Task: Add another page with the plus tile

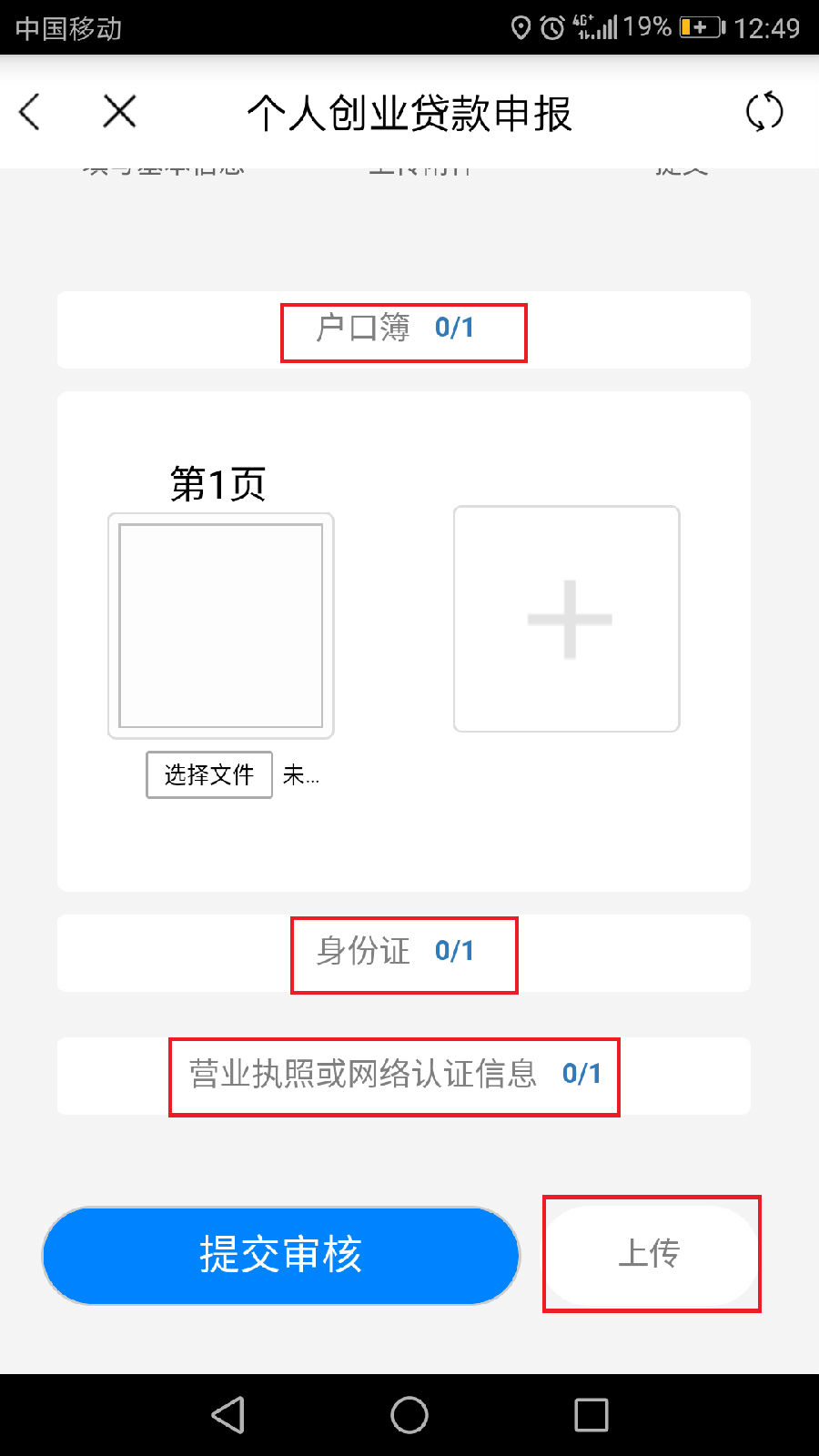Action: (567, 619)
